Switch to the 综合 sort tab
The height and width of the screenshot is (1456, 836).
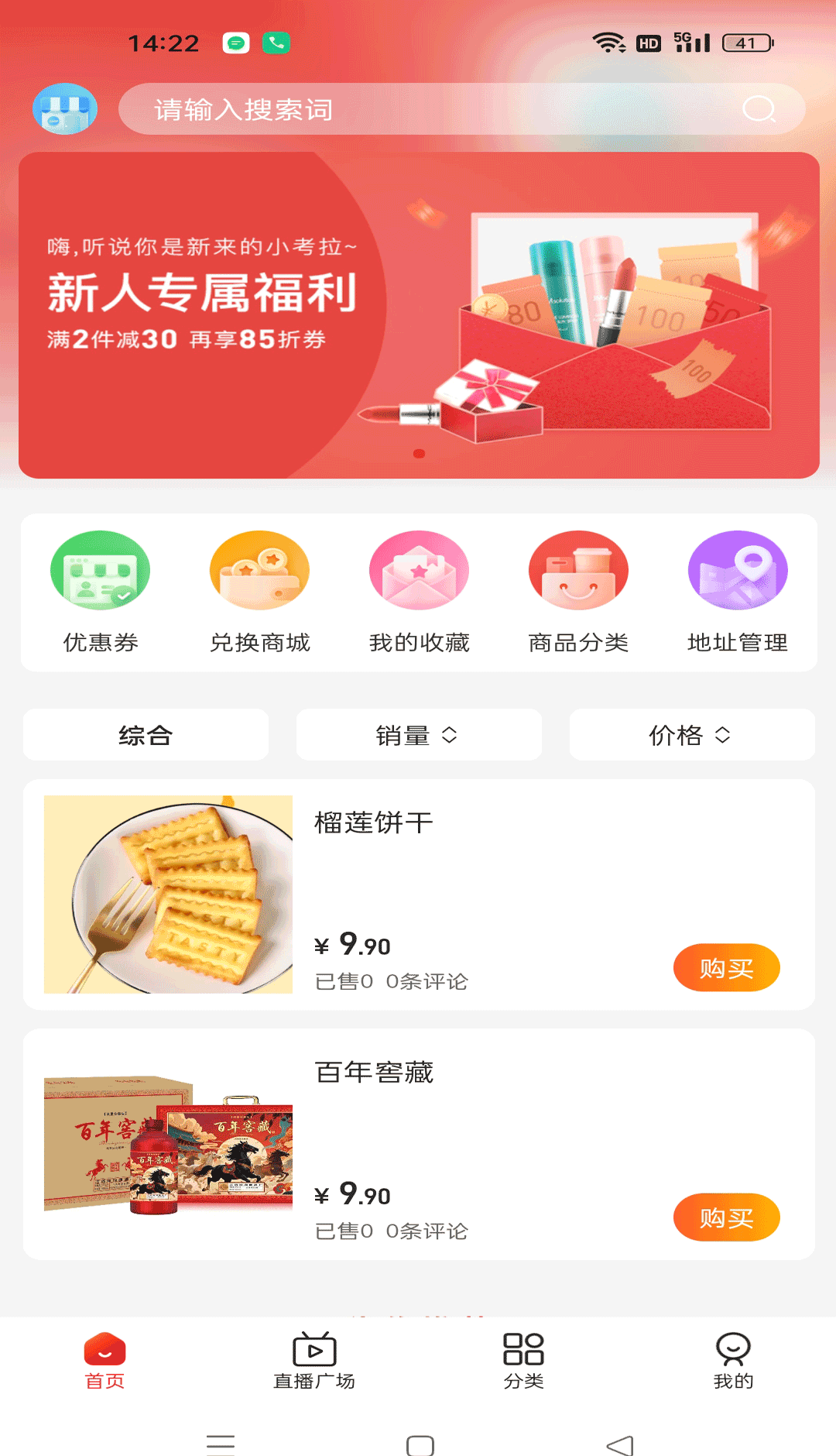(146, 734)
